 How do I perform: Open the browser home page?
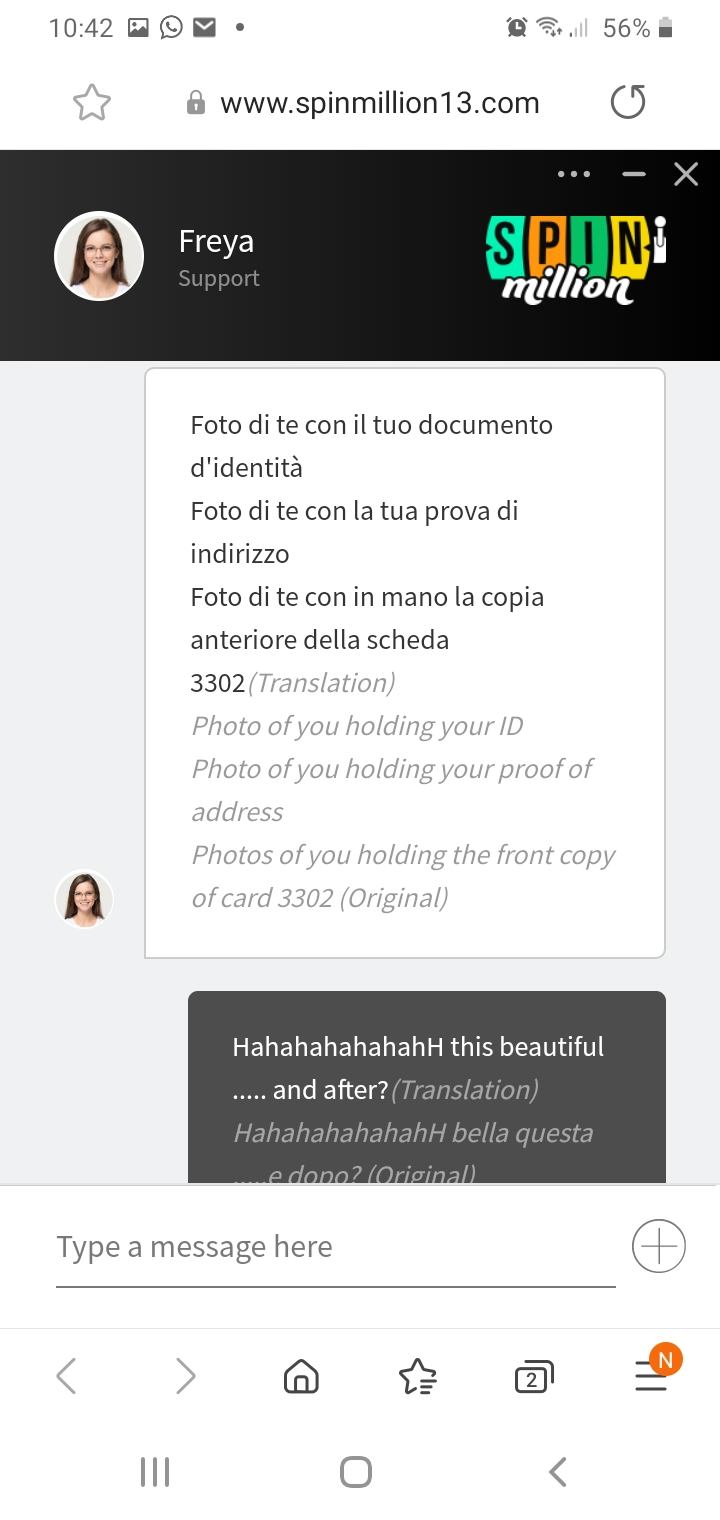(301, 1378)
